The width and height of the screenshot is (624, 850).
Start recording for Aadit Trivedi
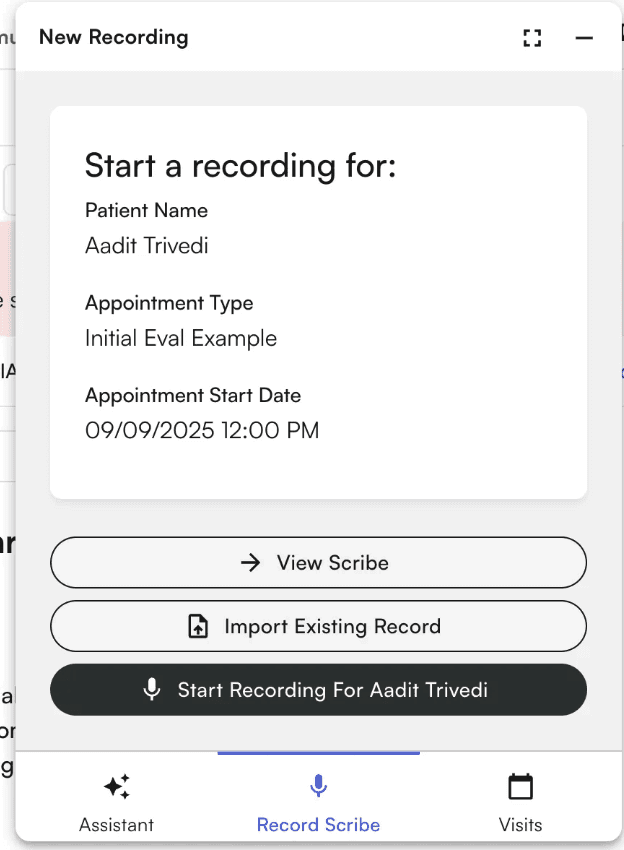point(318,690)
